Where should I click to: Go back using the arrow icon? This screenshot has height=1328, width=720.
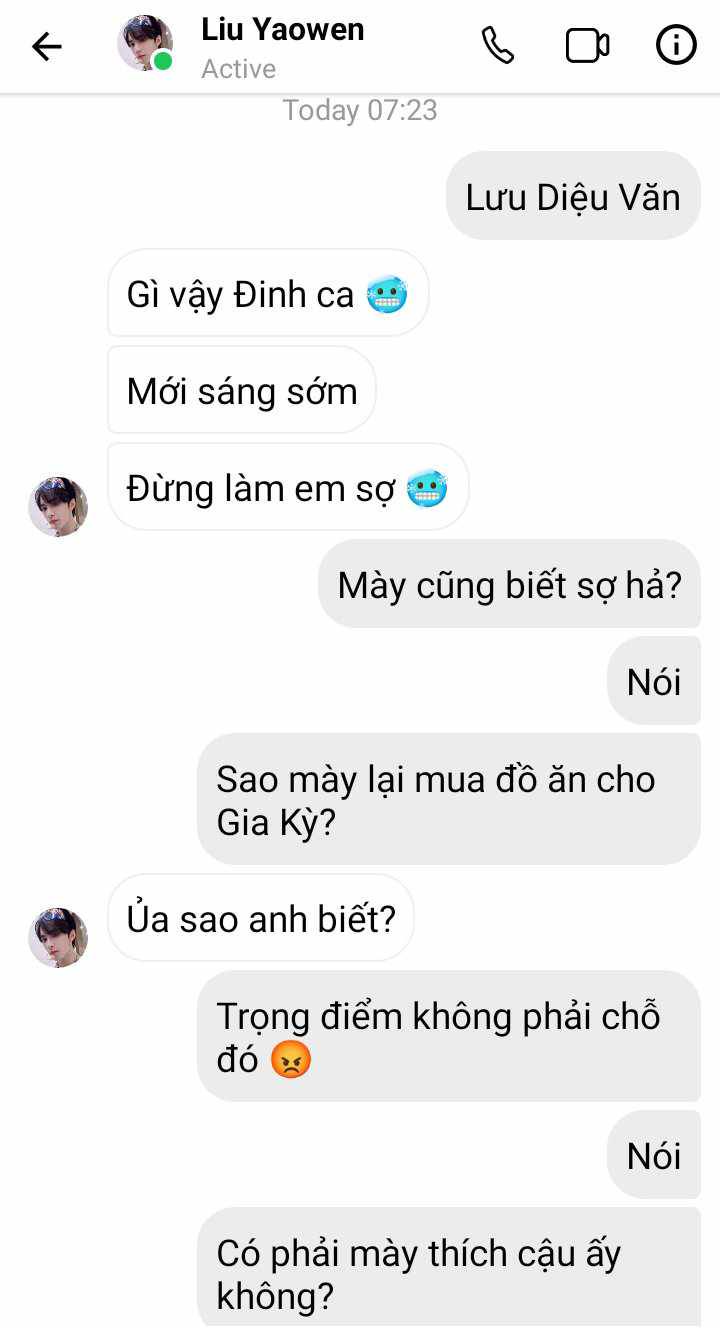click(47, 46)
